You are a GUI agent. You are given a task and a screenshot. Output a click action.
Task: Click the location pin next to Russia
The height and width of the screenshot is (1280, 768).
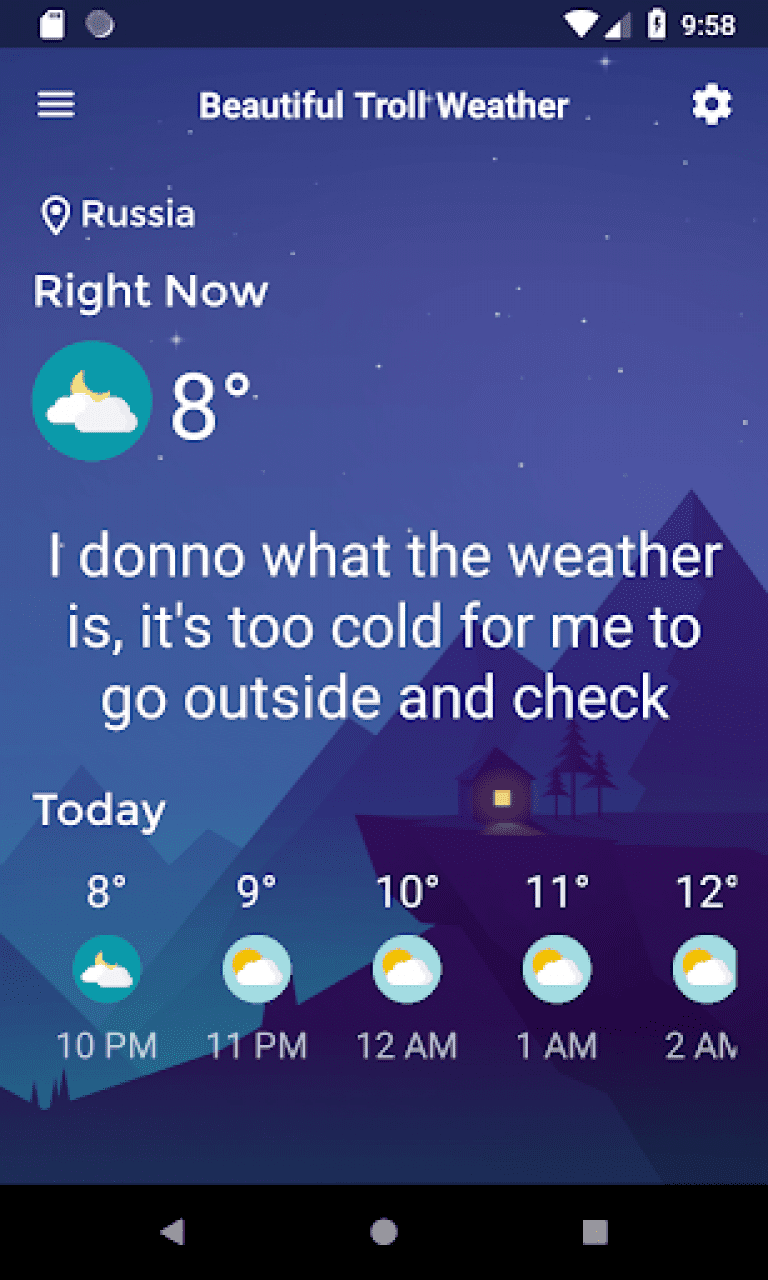[55, 213]
